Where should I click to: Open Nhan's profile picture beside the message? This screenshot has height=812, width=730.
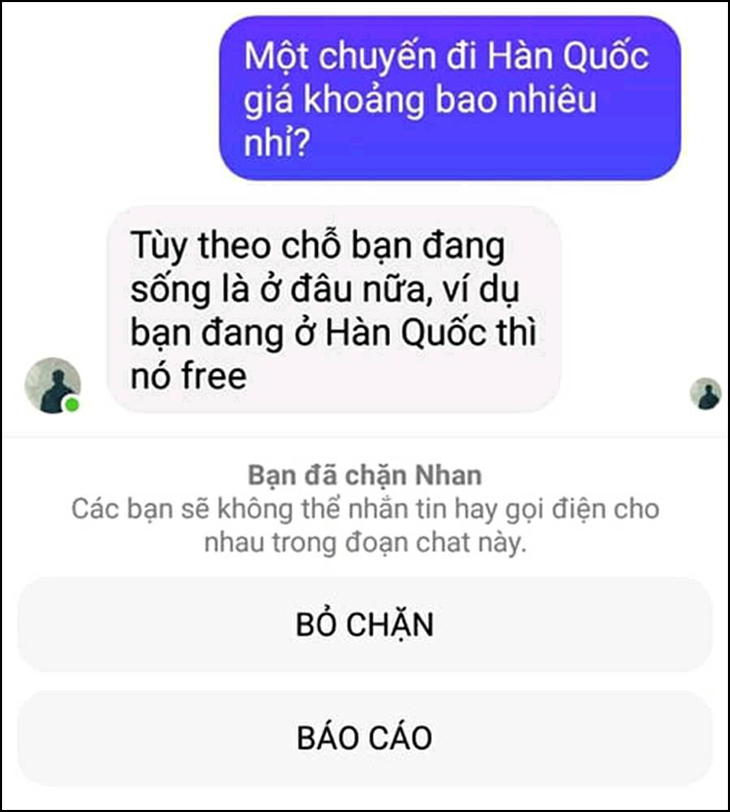(x=52, y=385)
